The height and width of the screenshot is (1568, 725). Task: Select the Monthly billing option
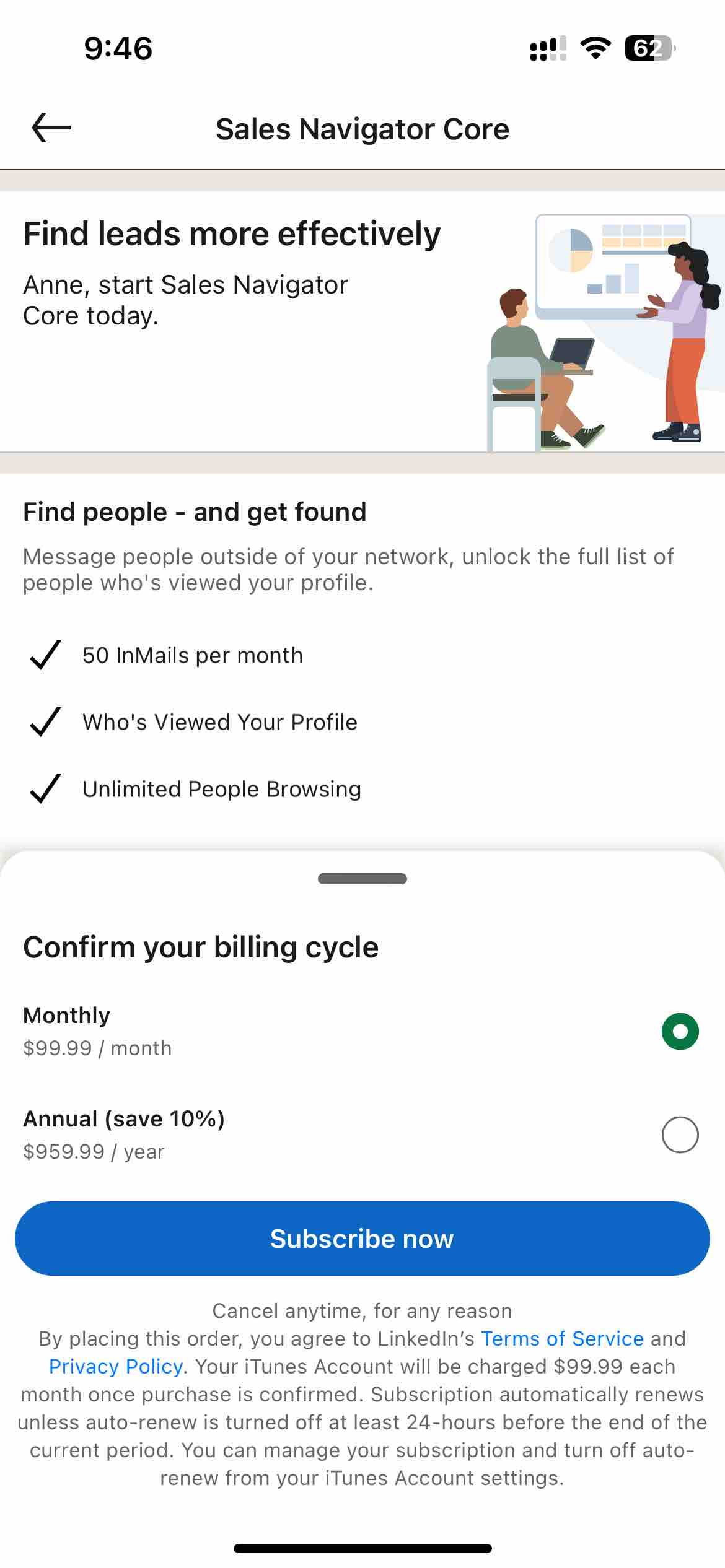(x=680, y=1031)
